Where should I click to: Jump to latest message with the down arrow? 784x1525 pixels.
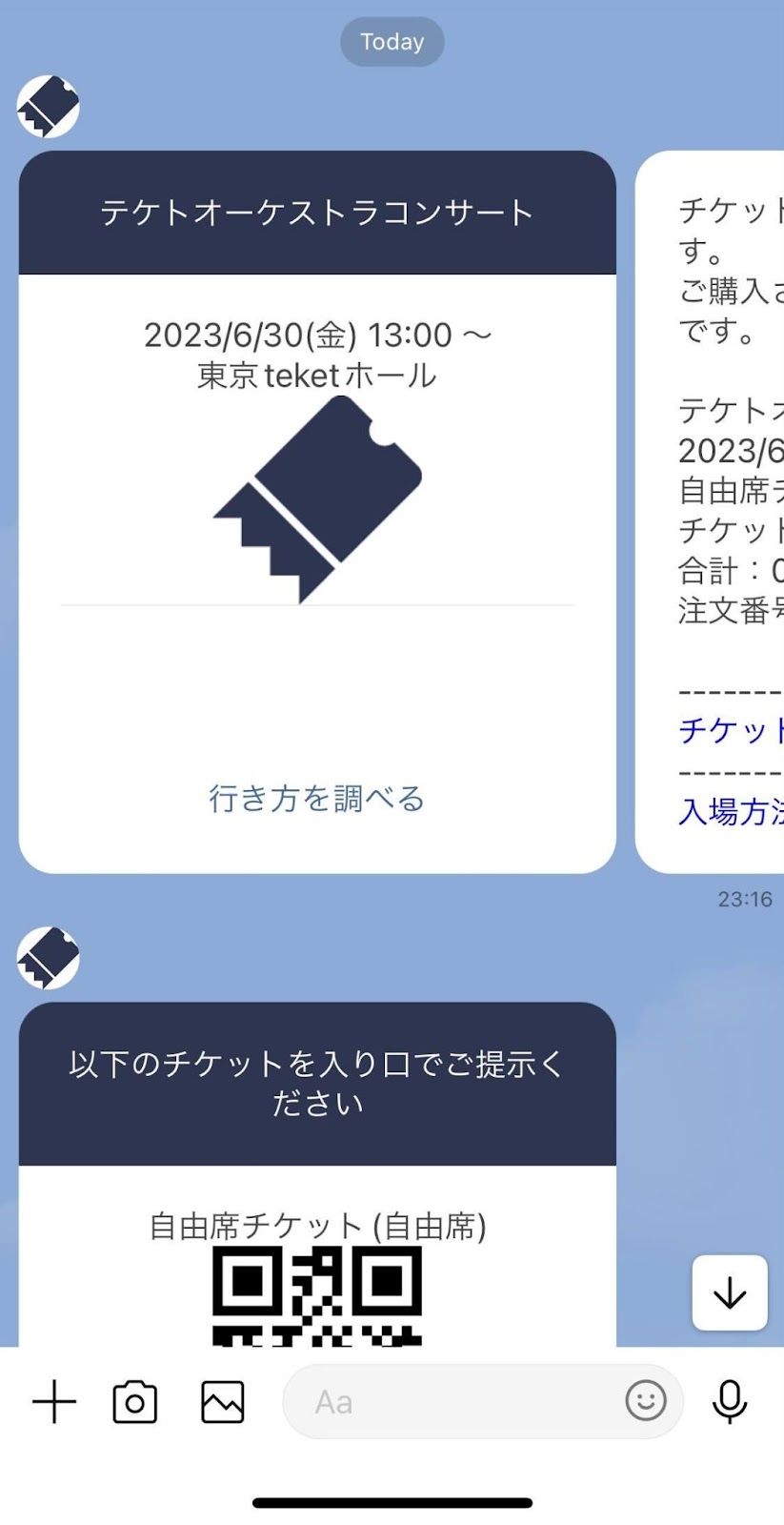click(x=730, y=1293)
